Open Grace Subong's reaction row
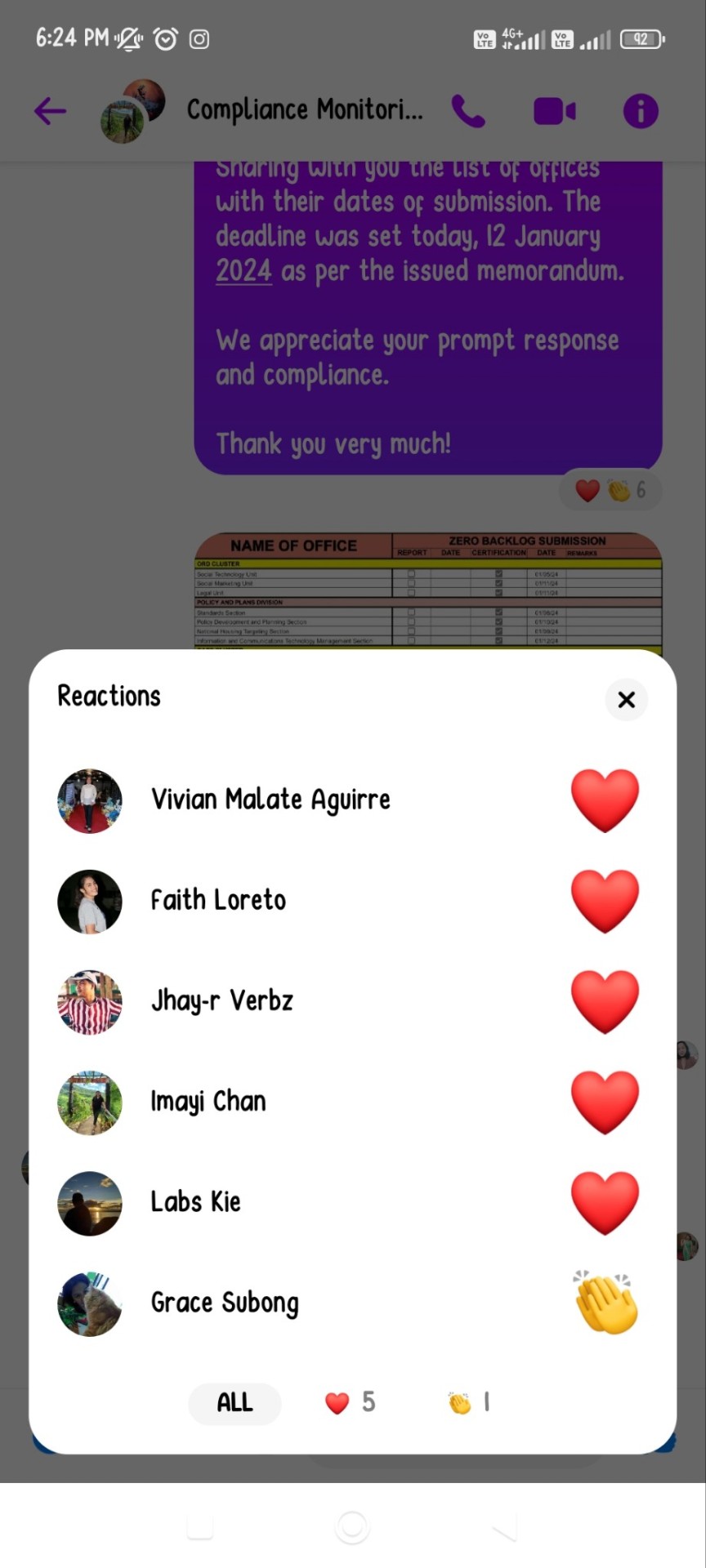This screenshot has height=1568, width=706. pyautogui.click(x=225, y=1303)
